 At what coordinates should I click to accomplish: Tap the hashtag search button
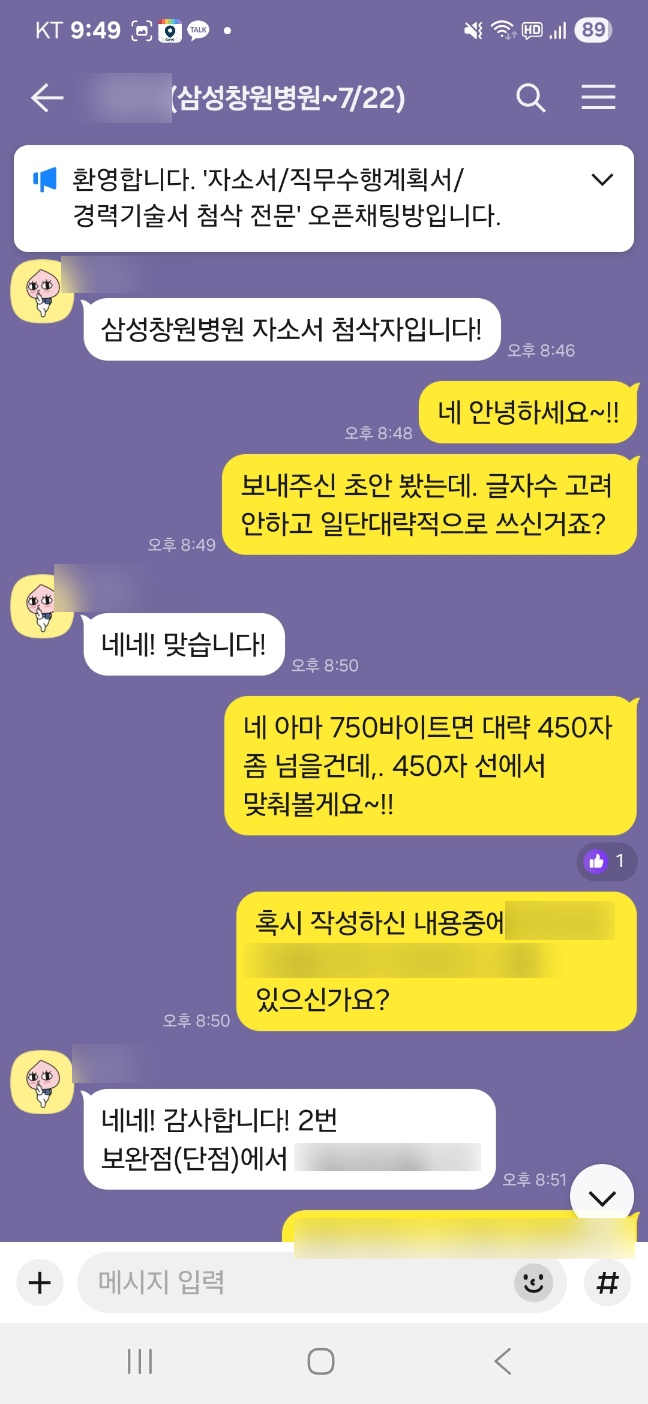coord(606,1283)
